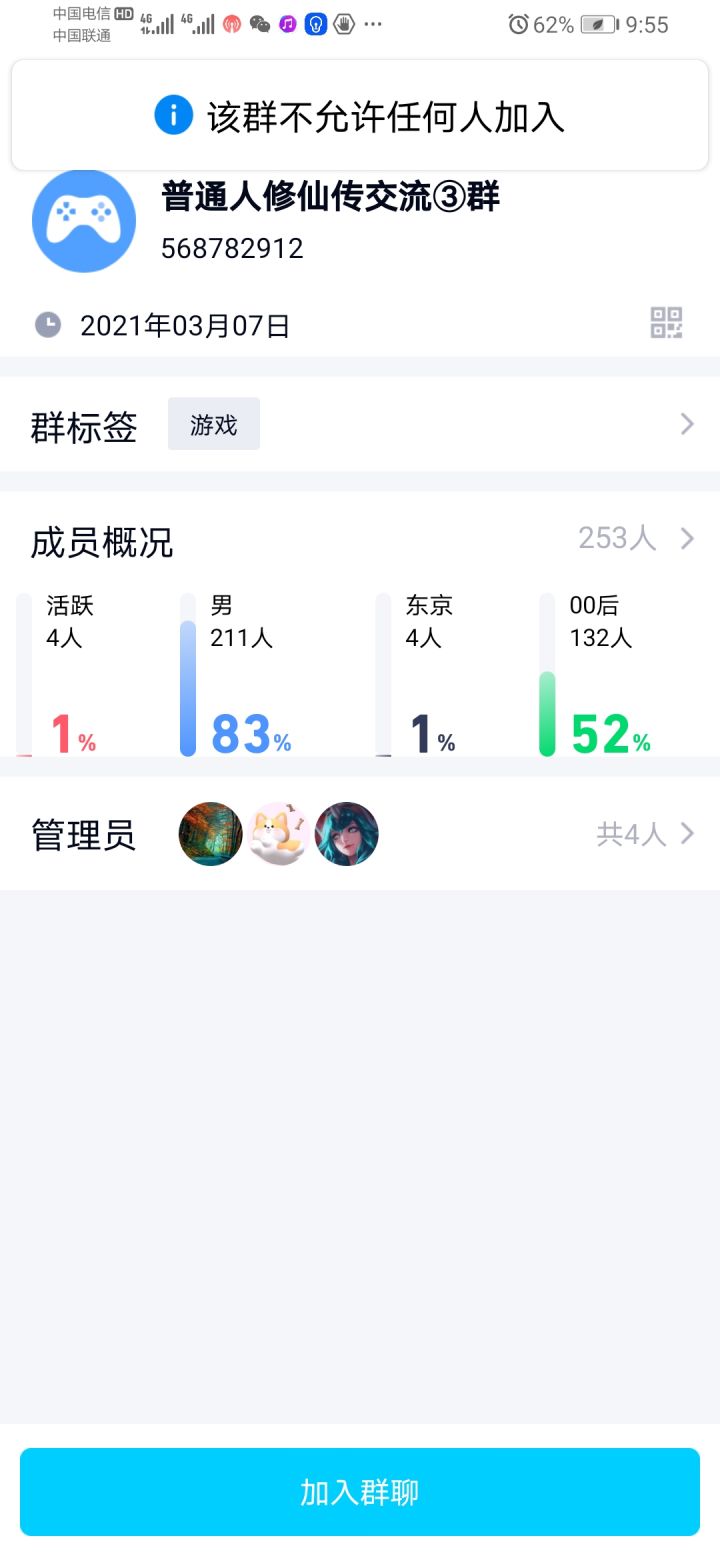The image size is (720, 1560).
Task: Click the red hotspot icon in the status bar
Action: coord(230,23)
